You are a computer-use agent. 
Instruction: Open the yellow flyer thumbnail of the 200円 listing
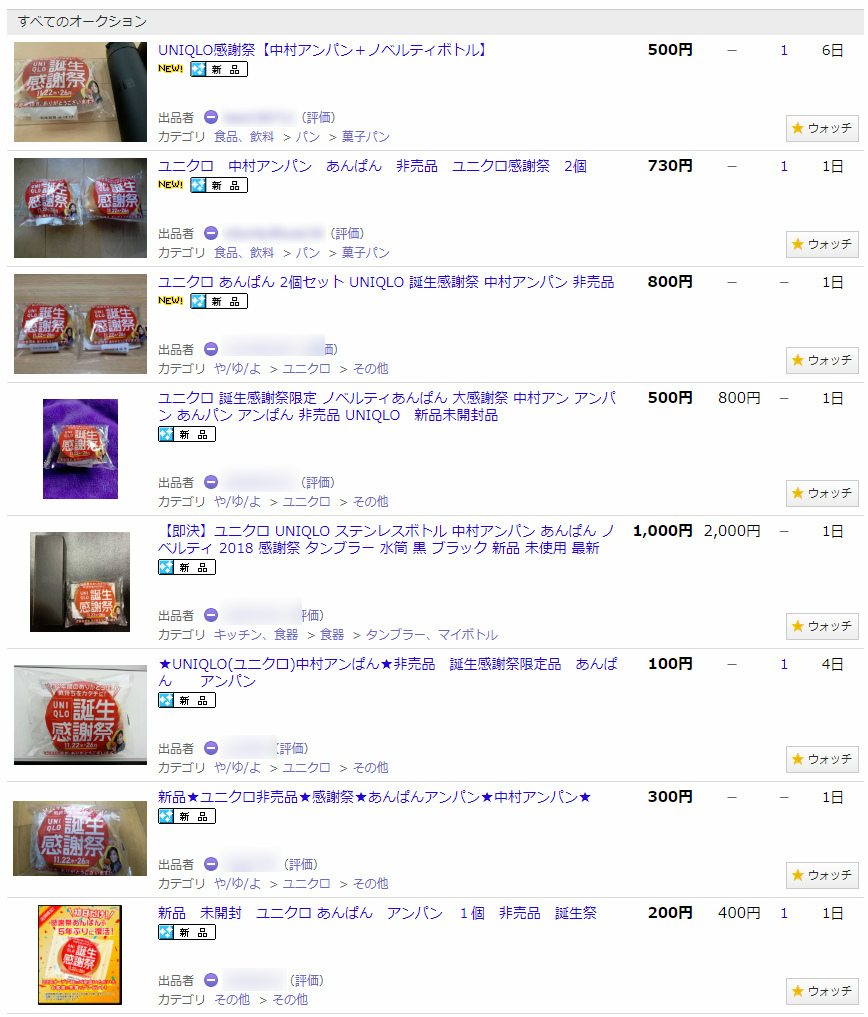[80, 954]
